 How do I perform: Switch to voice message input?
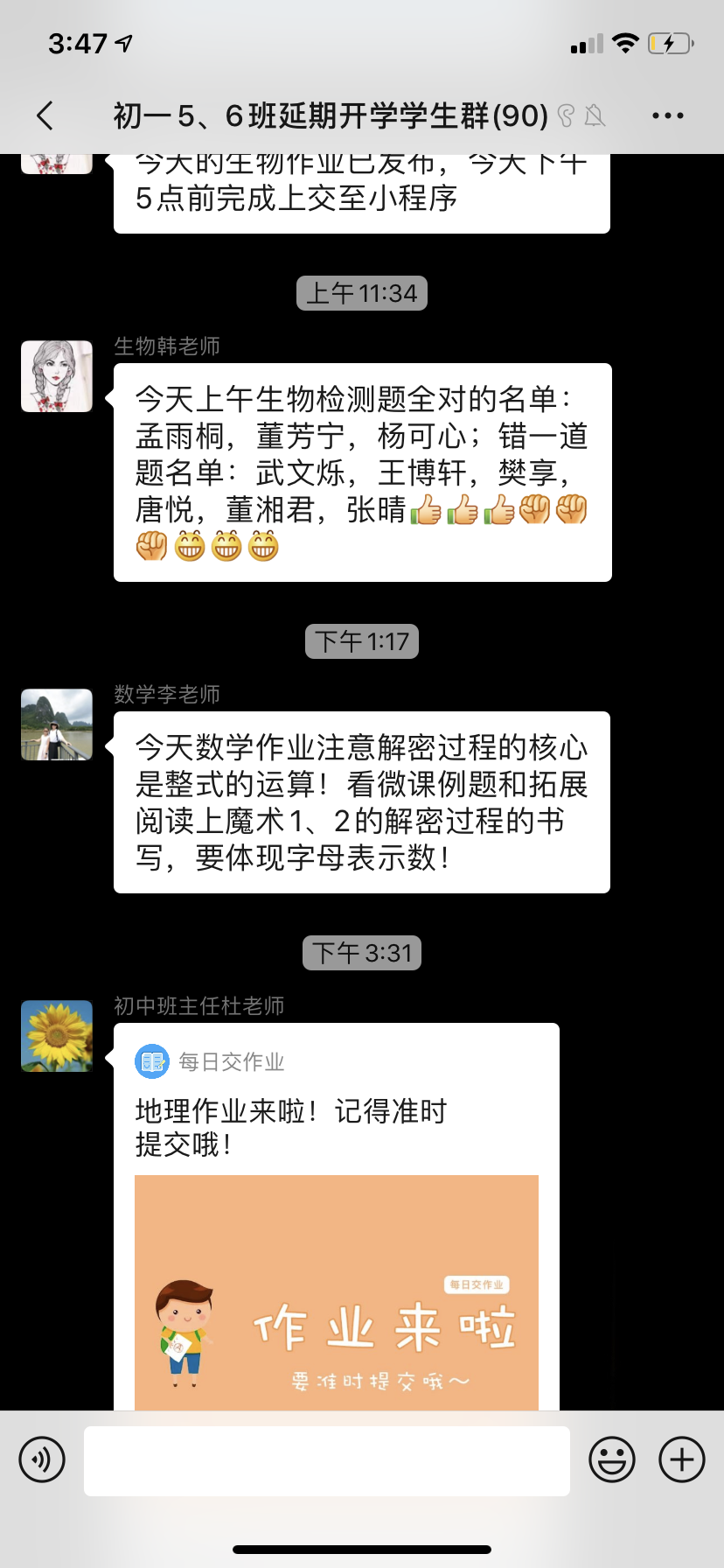42,1459
